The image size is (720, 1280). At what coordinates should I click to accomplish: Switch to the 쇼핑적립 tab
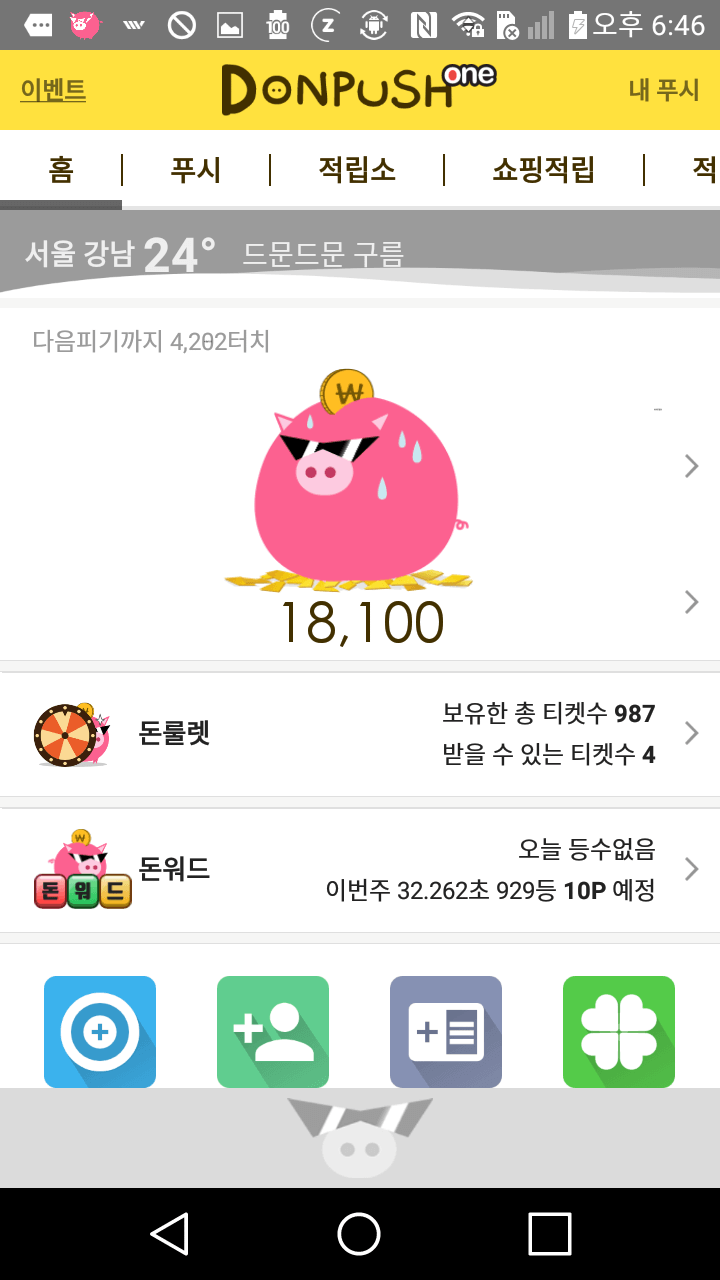[x=543, y=170]
